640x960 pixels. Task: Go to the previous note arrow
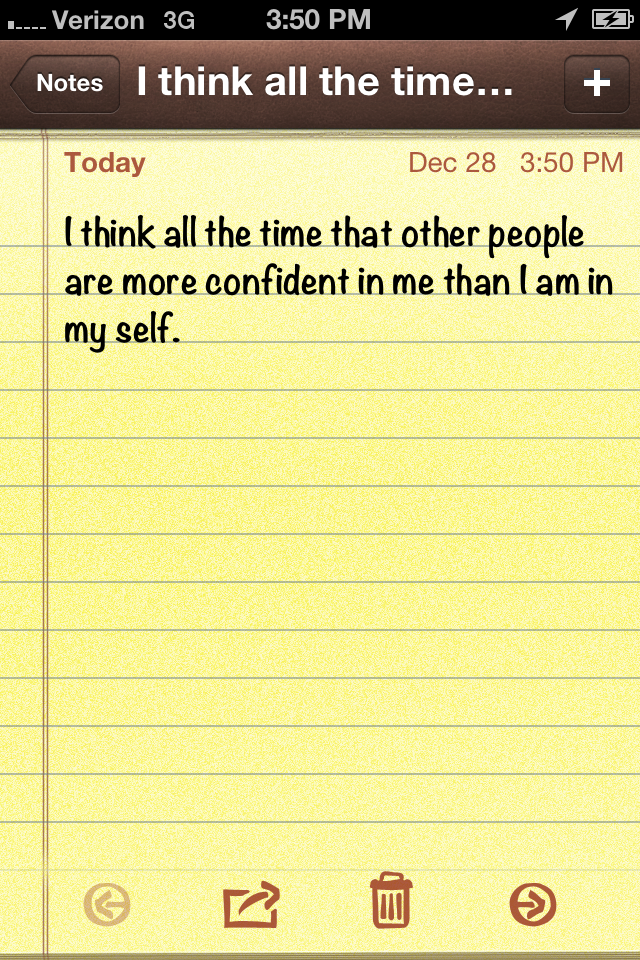108,906
